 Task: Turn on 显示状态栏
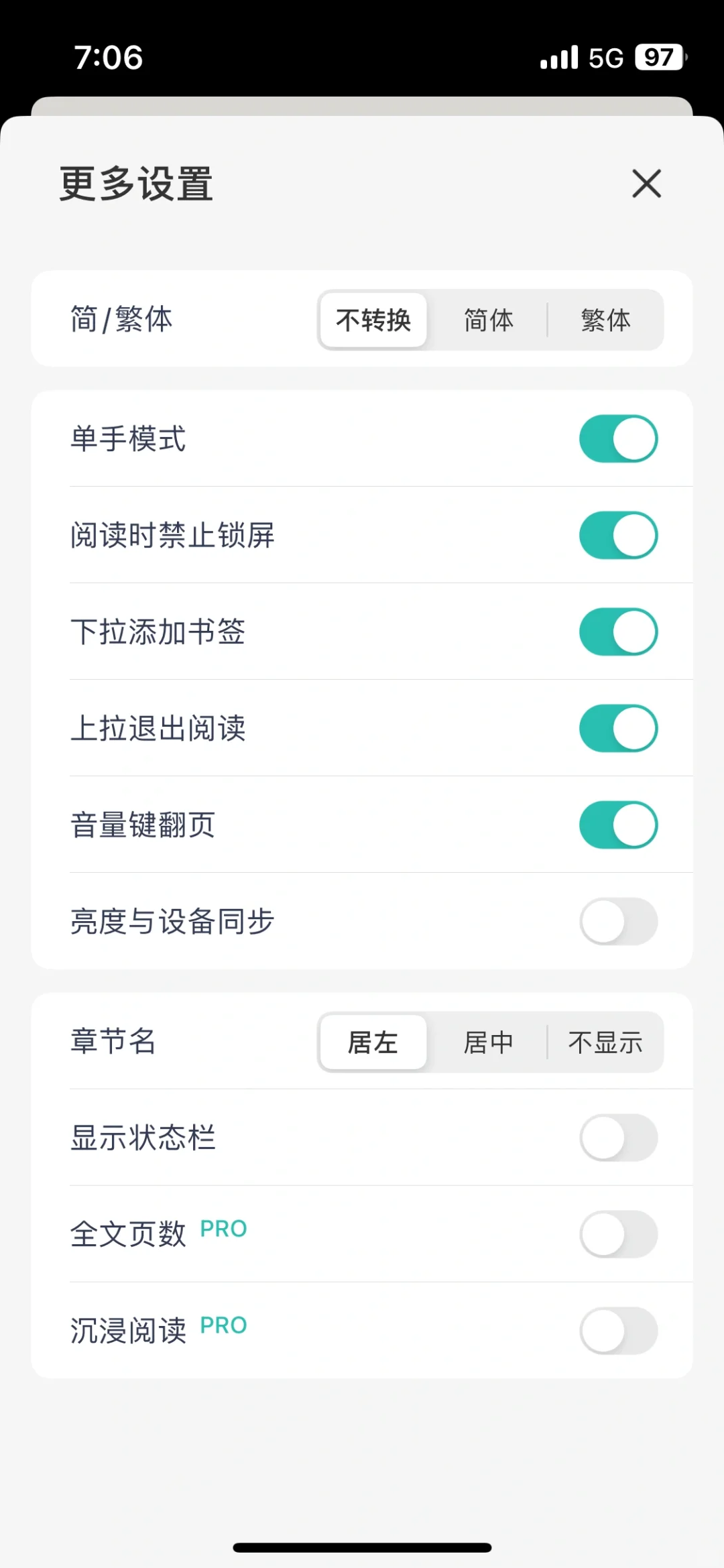point(618,1138)
